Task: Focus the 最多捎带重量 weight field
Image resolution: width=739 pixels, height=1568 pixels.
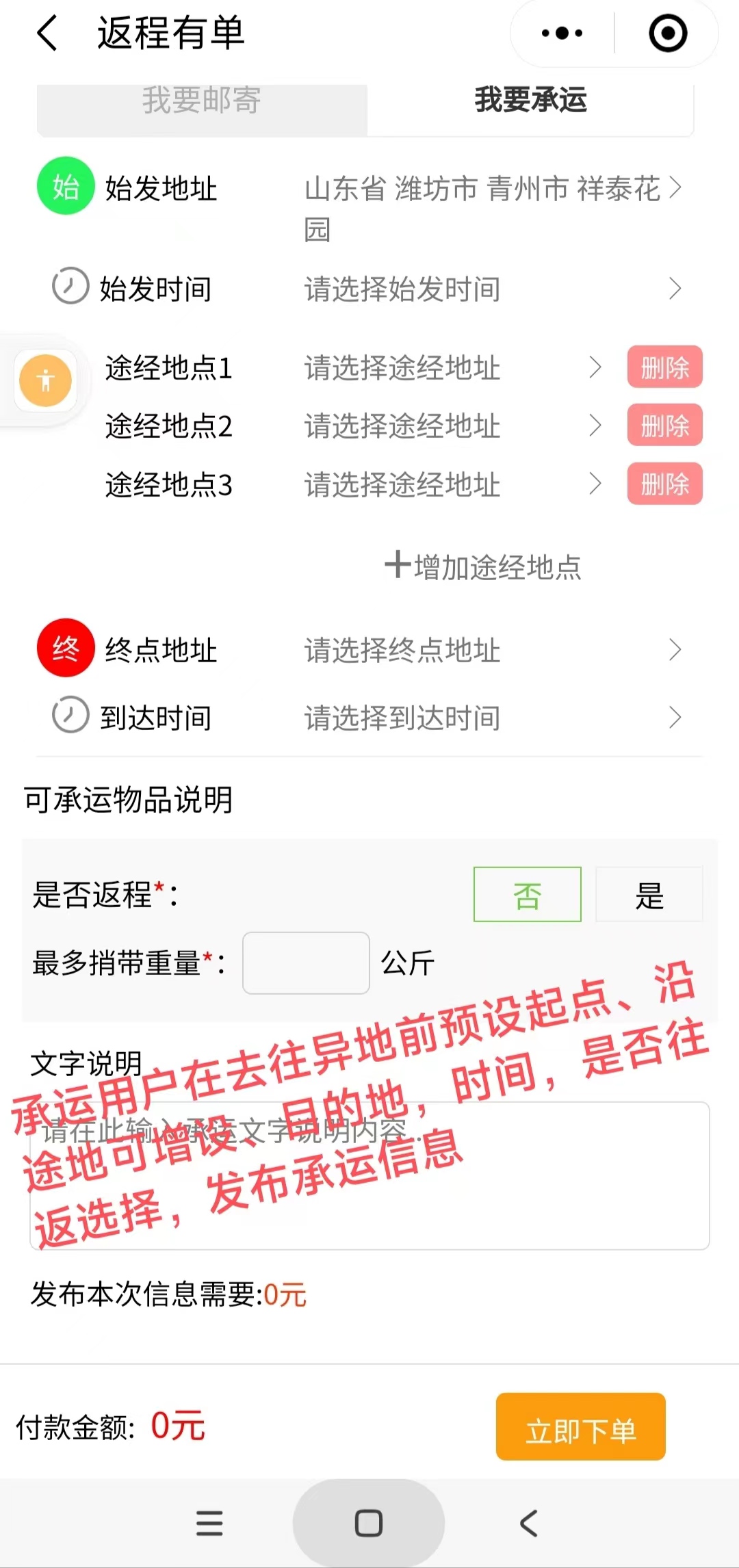Action: coord(306,963)
